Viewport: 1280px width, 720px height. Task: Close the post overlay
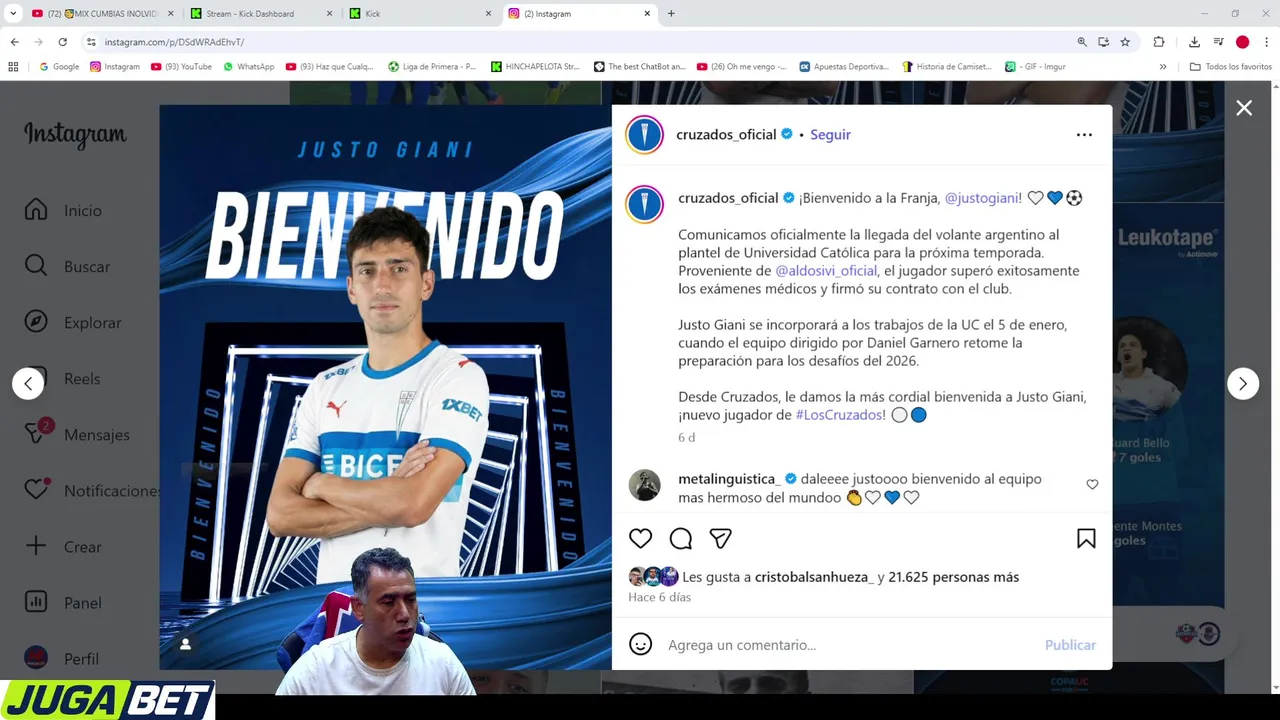(x=1243, y=108)
